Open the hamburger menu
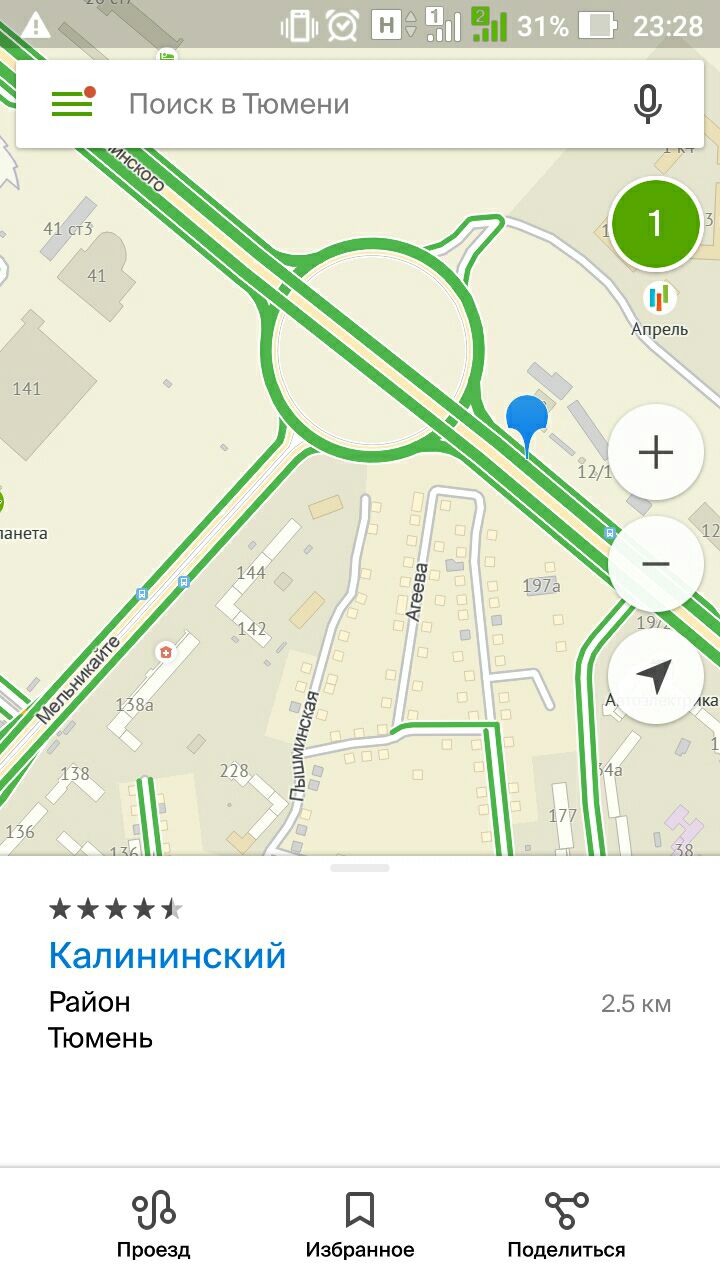 pyautogui.click(x=72, y=104)
